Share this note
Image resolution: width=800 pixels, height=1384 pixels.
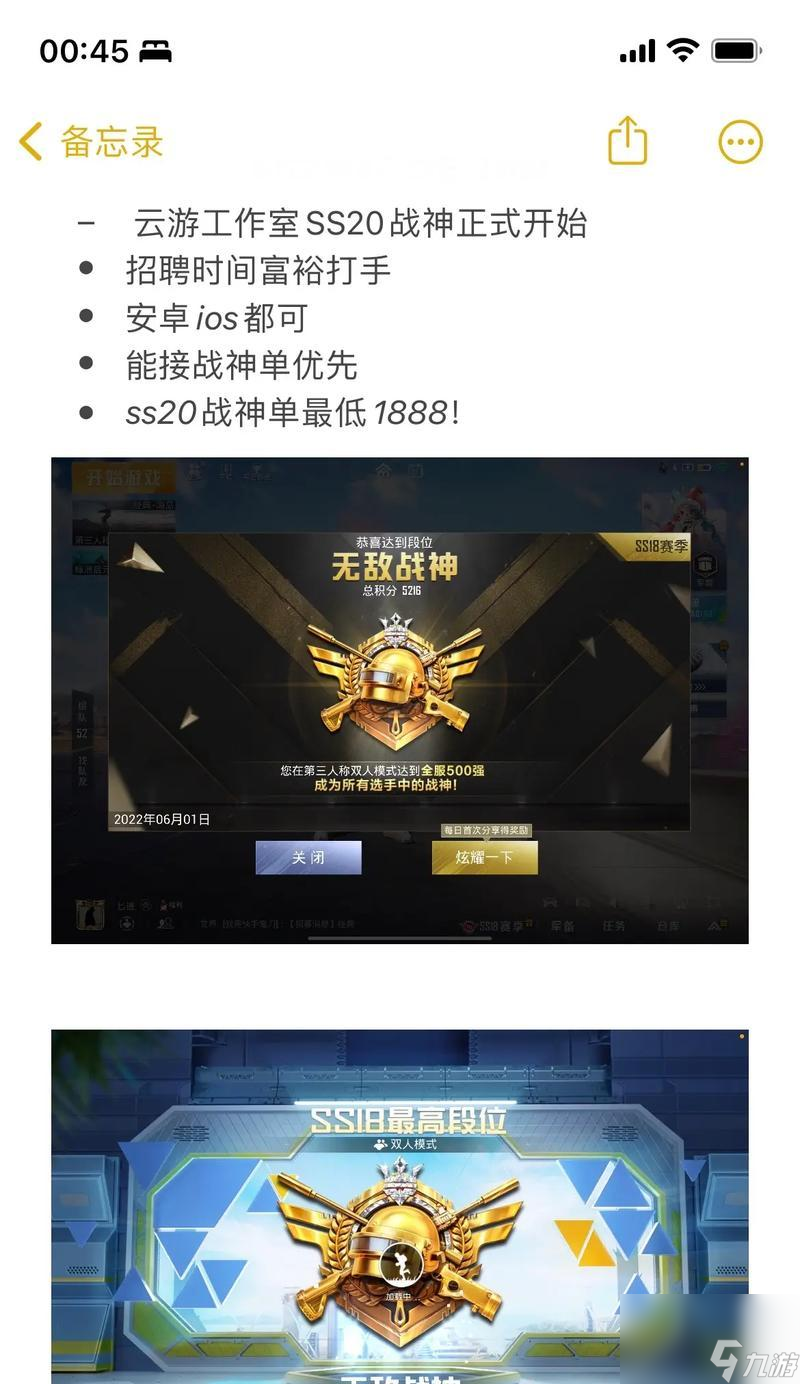point(628,141)
